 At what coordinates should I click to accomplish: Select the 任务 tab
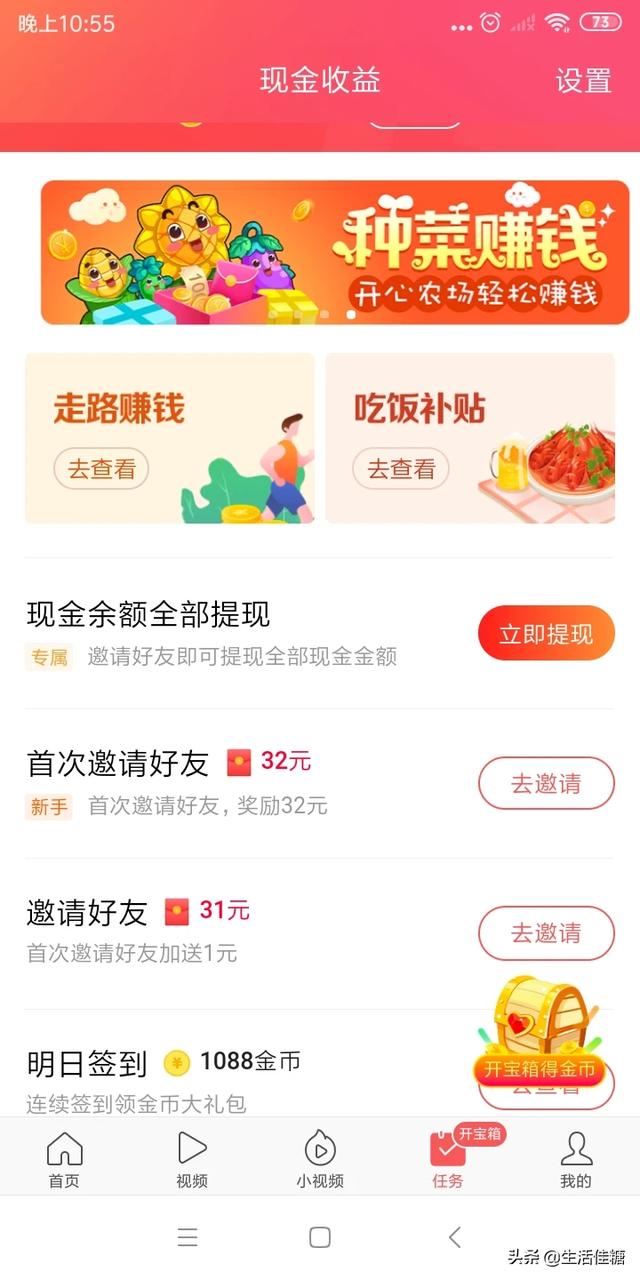(x=447, y=1158)
